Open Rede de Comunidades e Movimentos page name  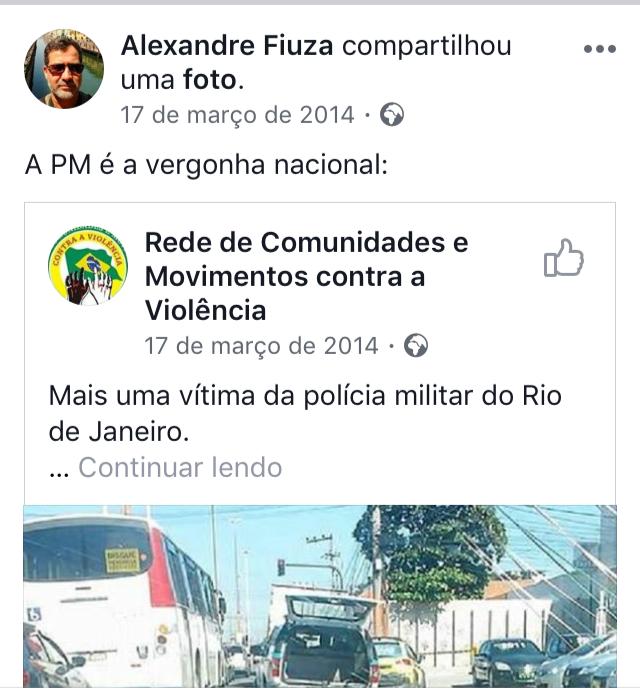click(x=306, y=276)
